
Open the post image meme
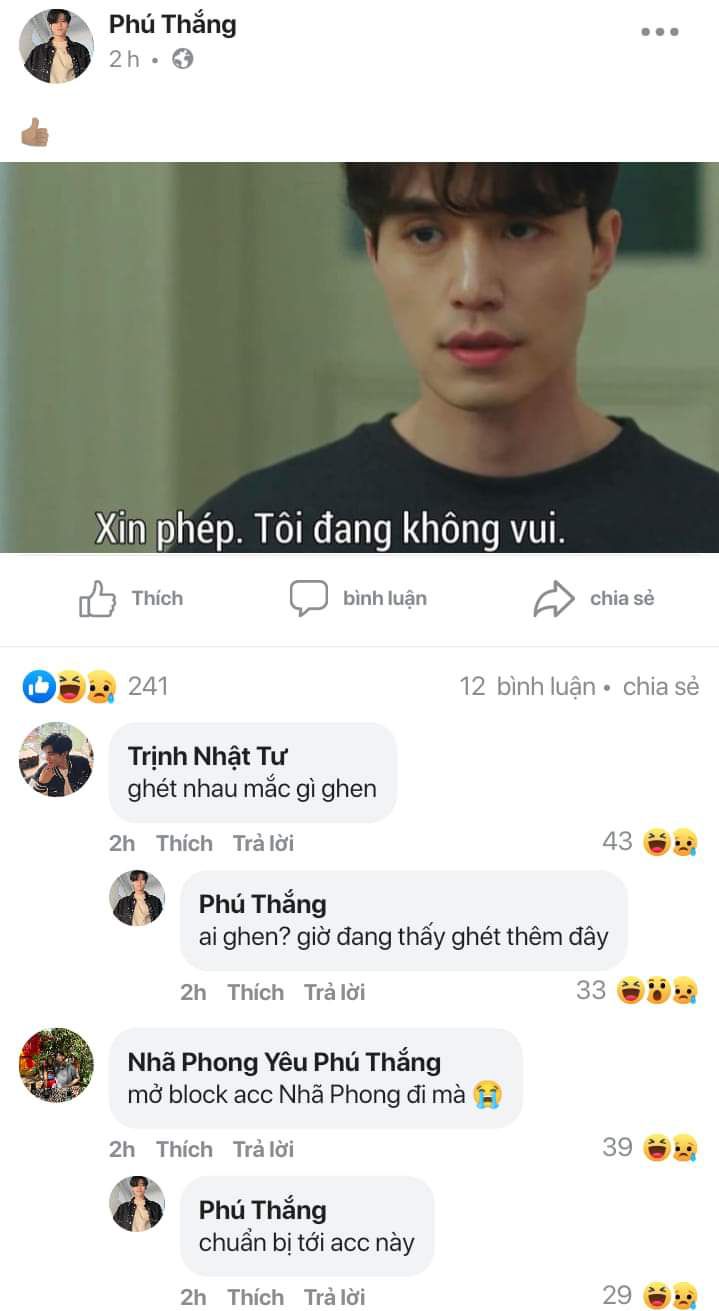point(359,357)
